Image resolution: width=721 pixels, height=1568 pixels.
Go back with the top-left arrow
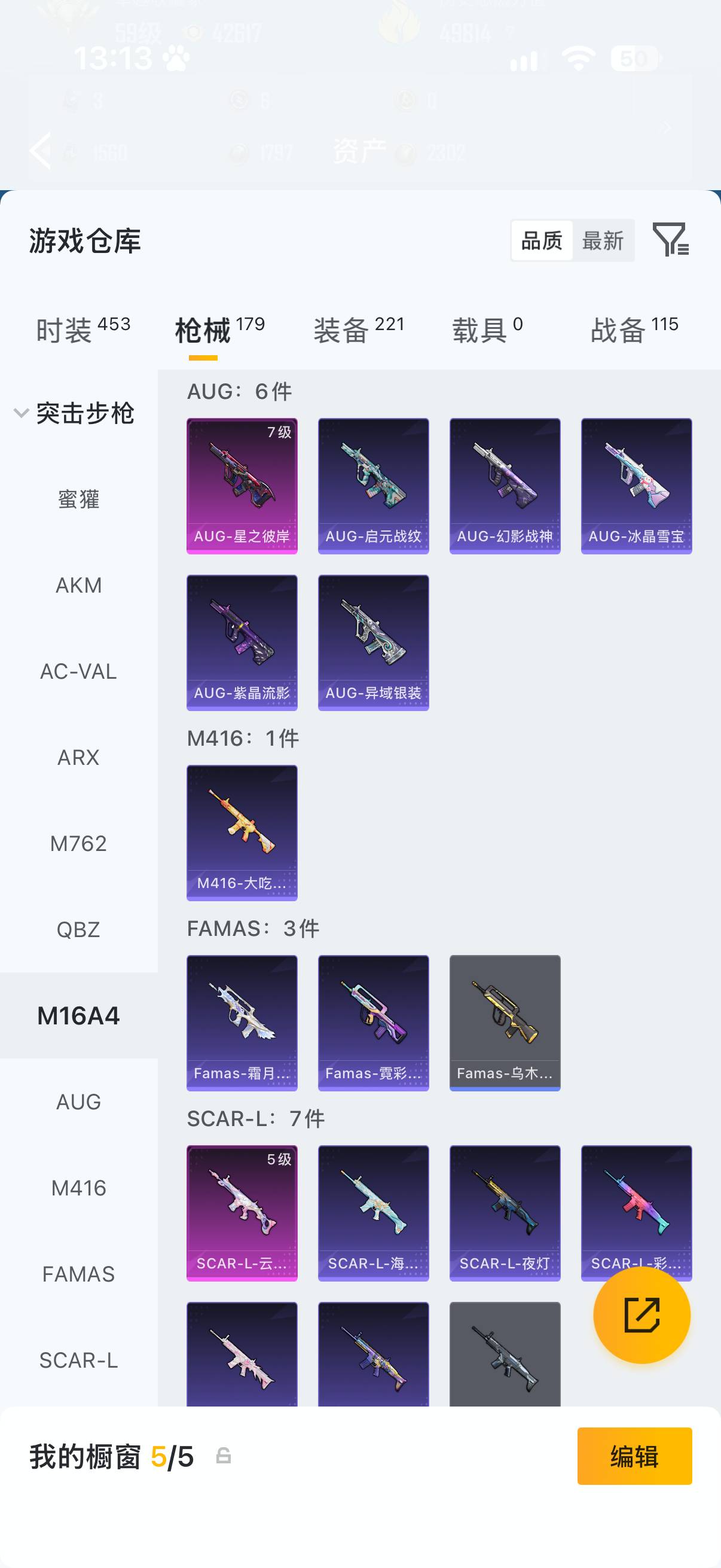(x=41, y=150)
